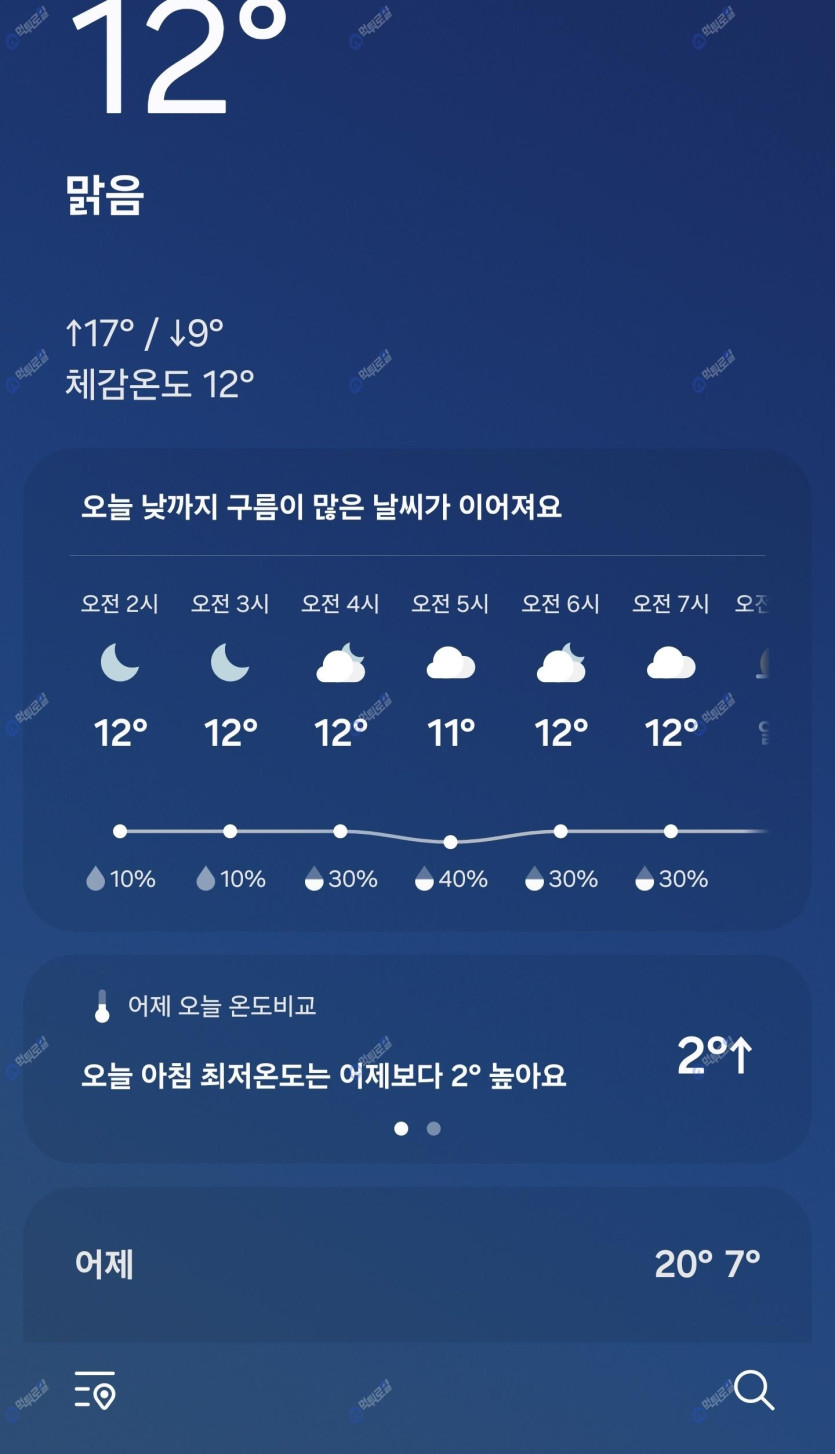This screenshot has width=835, height=1454.
Task: Open the search magnifier icon
Action: point(753,1390)
